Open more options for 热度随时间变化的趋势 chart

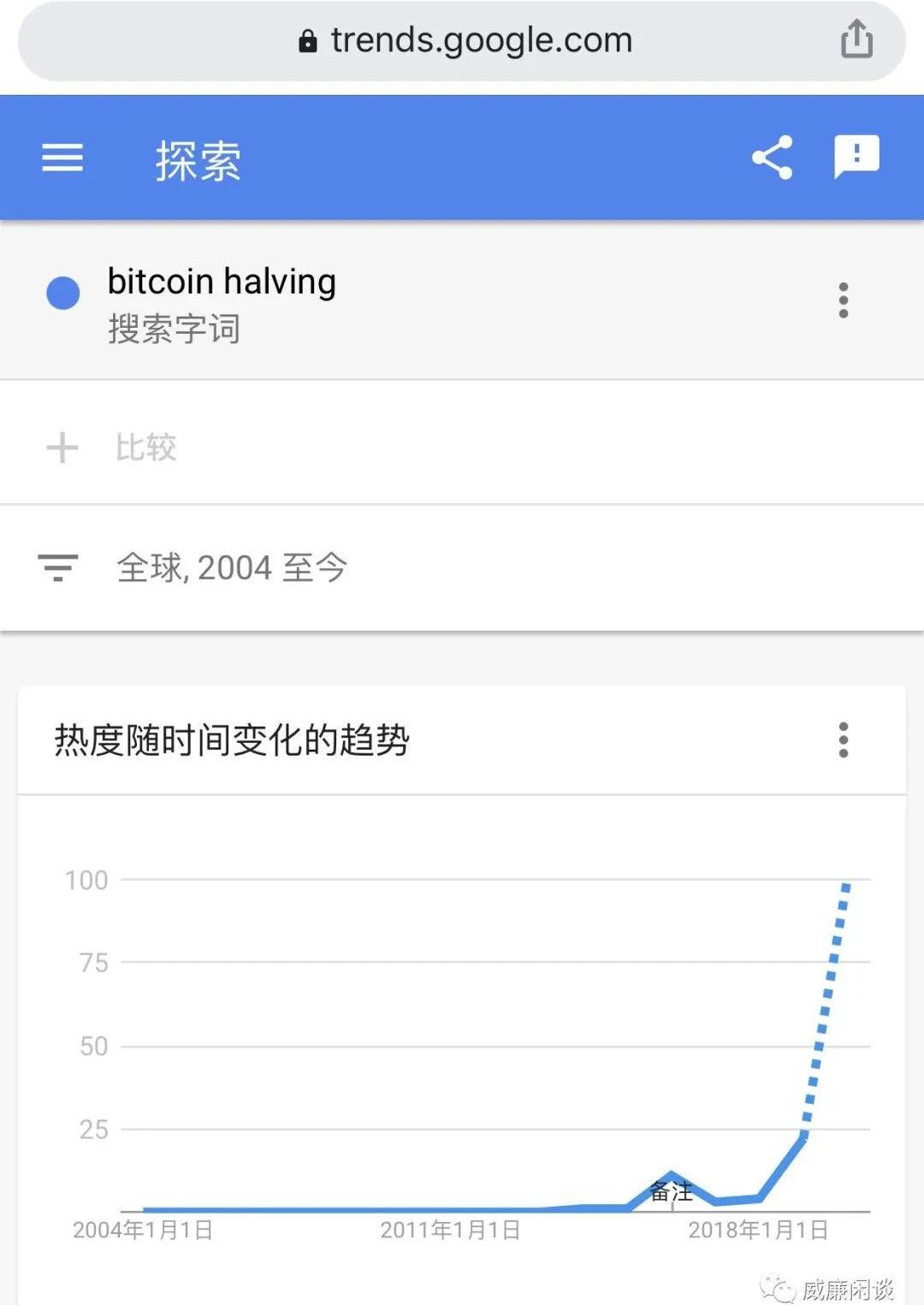844,740
